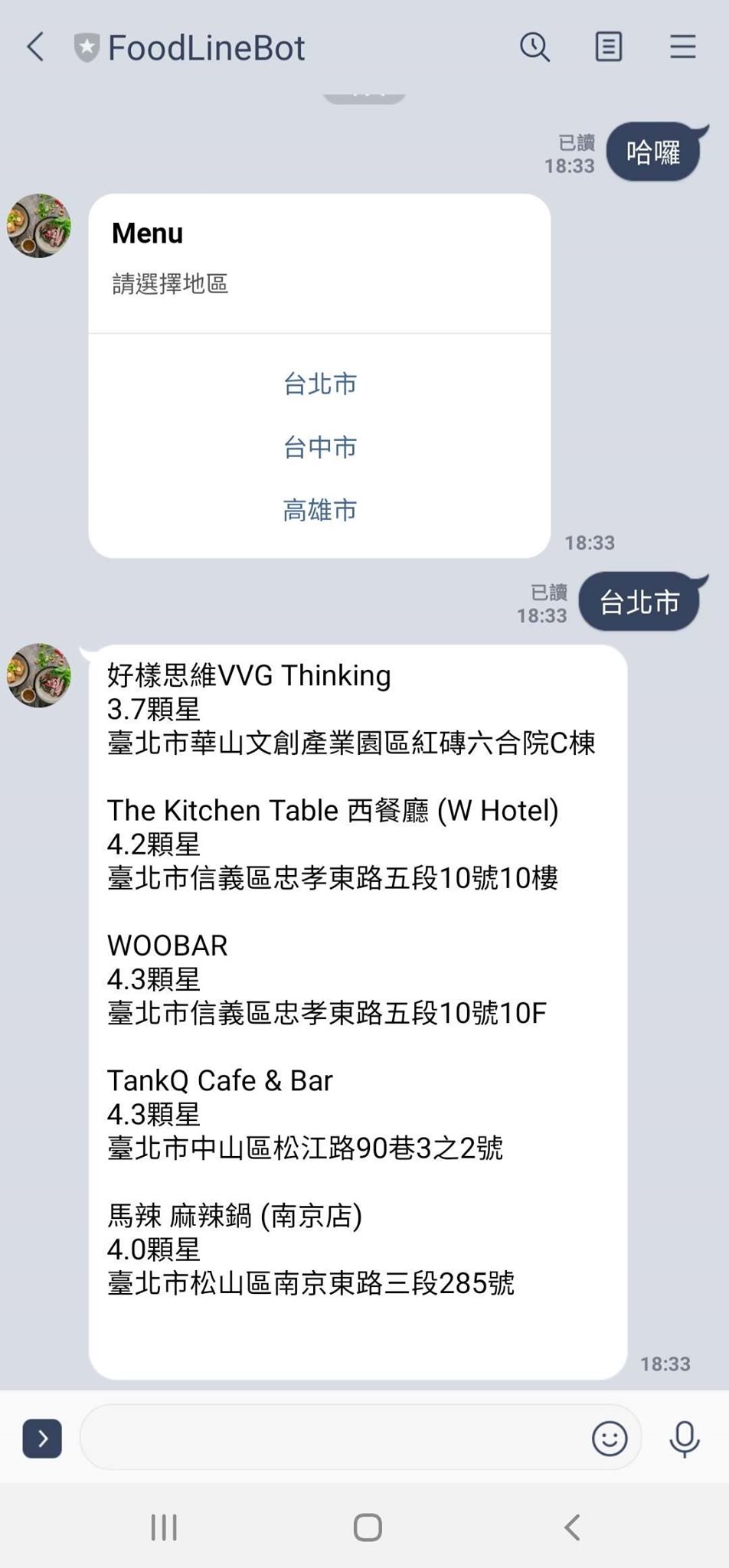The width and height of the screenshot is (729, 1568).
Task: Open the emoji picker in the message bar
Action: (x=610, y=1439)
